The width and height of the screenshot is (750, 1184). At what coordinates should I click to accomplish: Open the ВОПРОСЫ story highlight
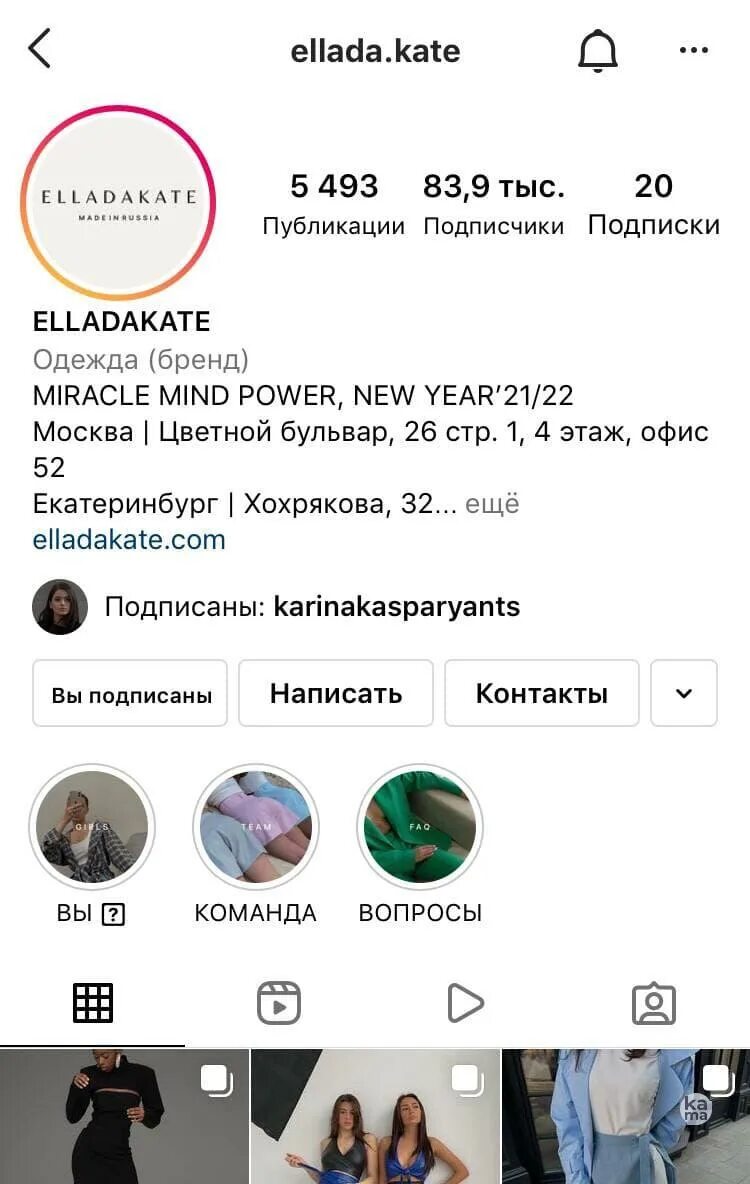point(420,828)
